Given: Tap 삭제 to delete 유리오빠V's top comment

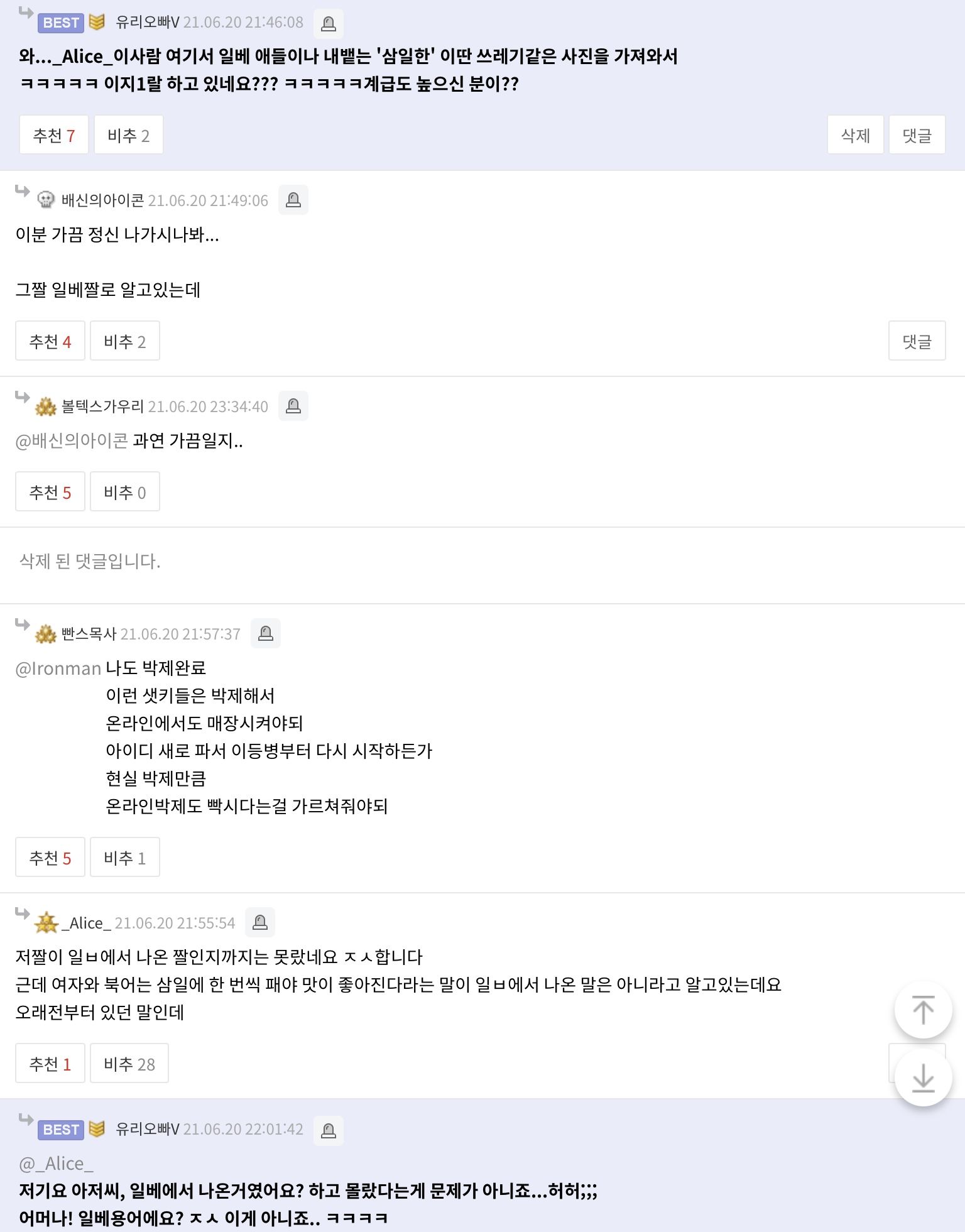Looking at the screenshot, I should [x=855, y=135].
